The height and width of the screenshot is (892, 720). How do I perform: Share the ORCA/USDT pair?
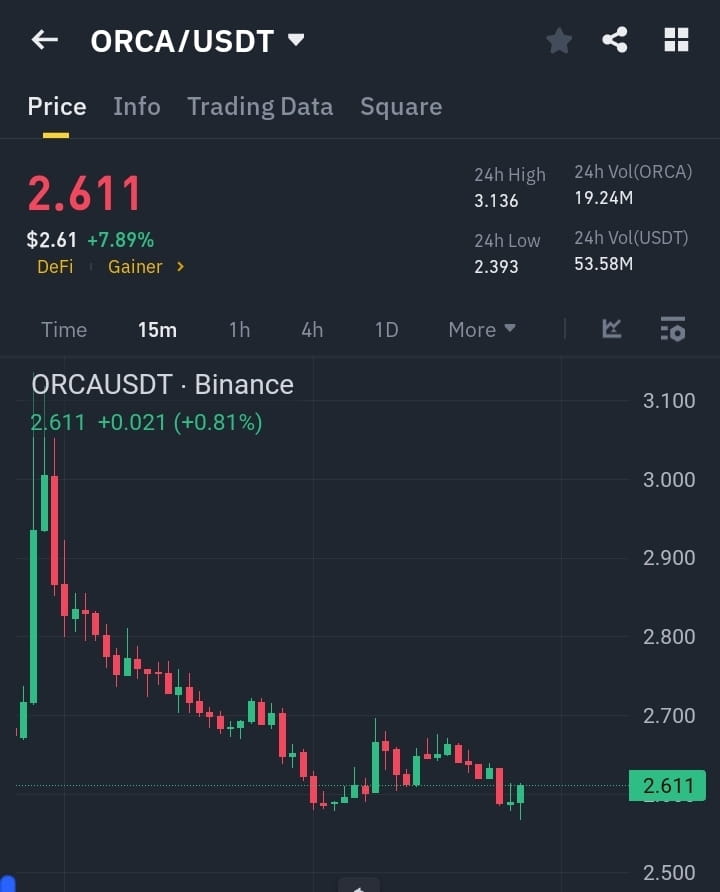point(616,40)
